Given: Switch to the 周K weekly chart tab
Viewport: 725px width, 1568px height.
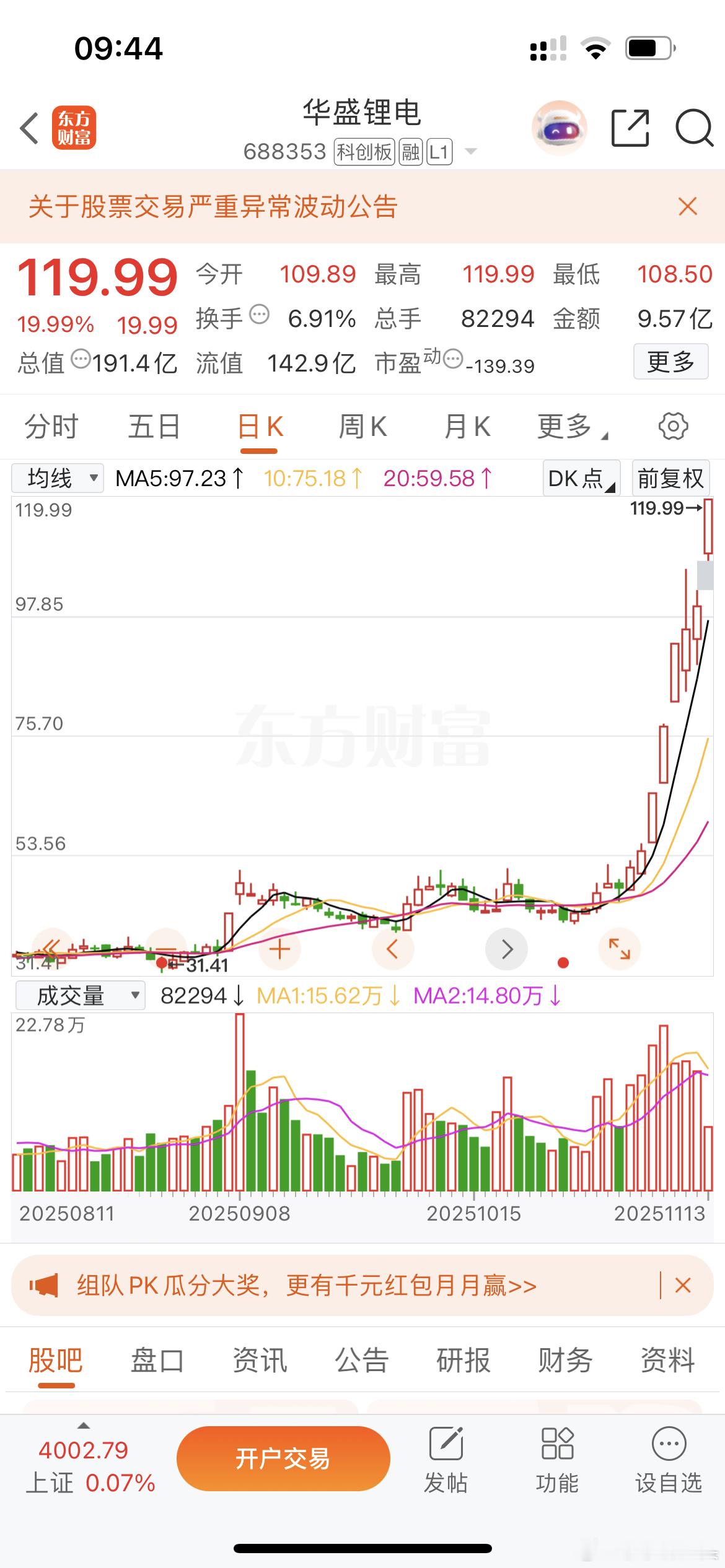Looking at the screenshot, I should pyautogui.click(x=362, y=426).
